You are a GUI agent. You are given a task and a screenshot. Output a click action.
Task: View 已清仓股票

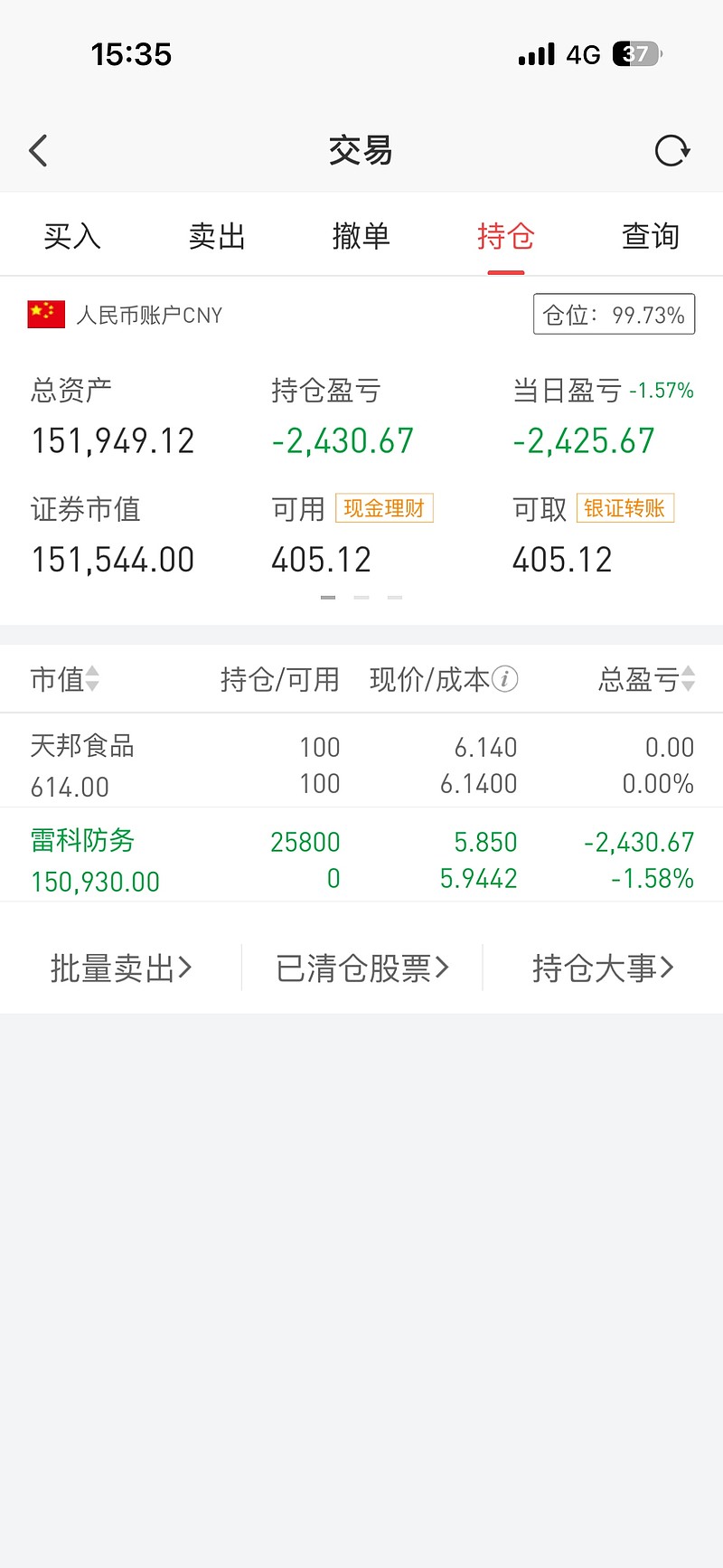coord(362,968)
